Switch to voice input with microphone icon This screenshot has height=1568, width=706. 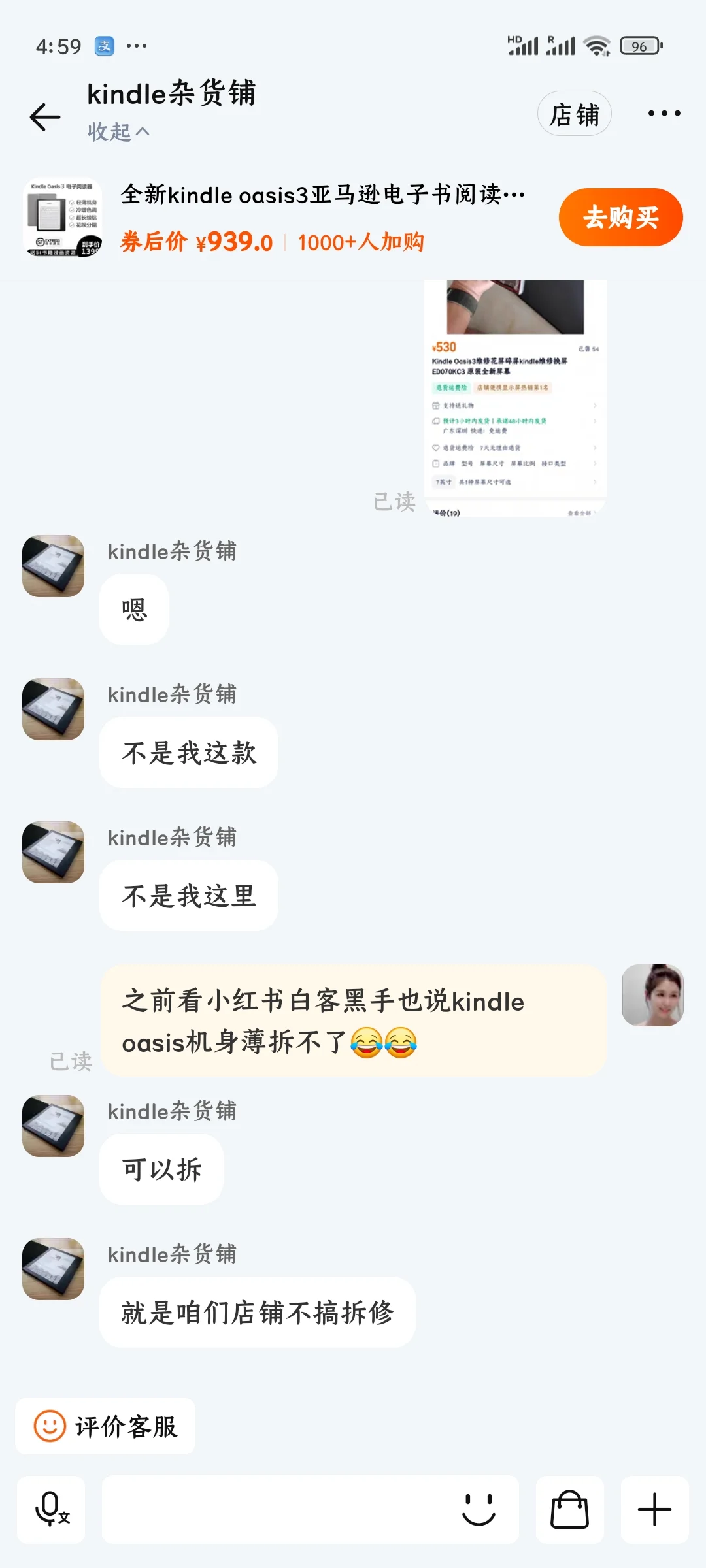click(51, 1509)
